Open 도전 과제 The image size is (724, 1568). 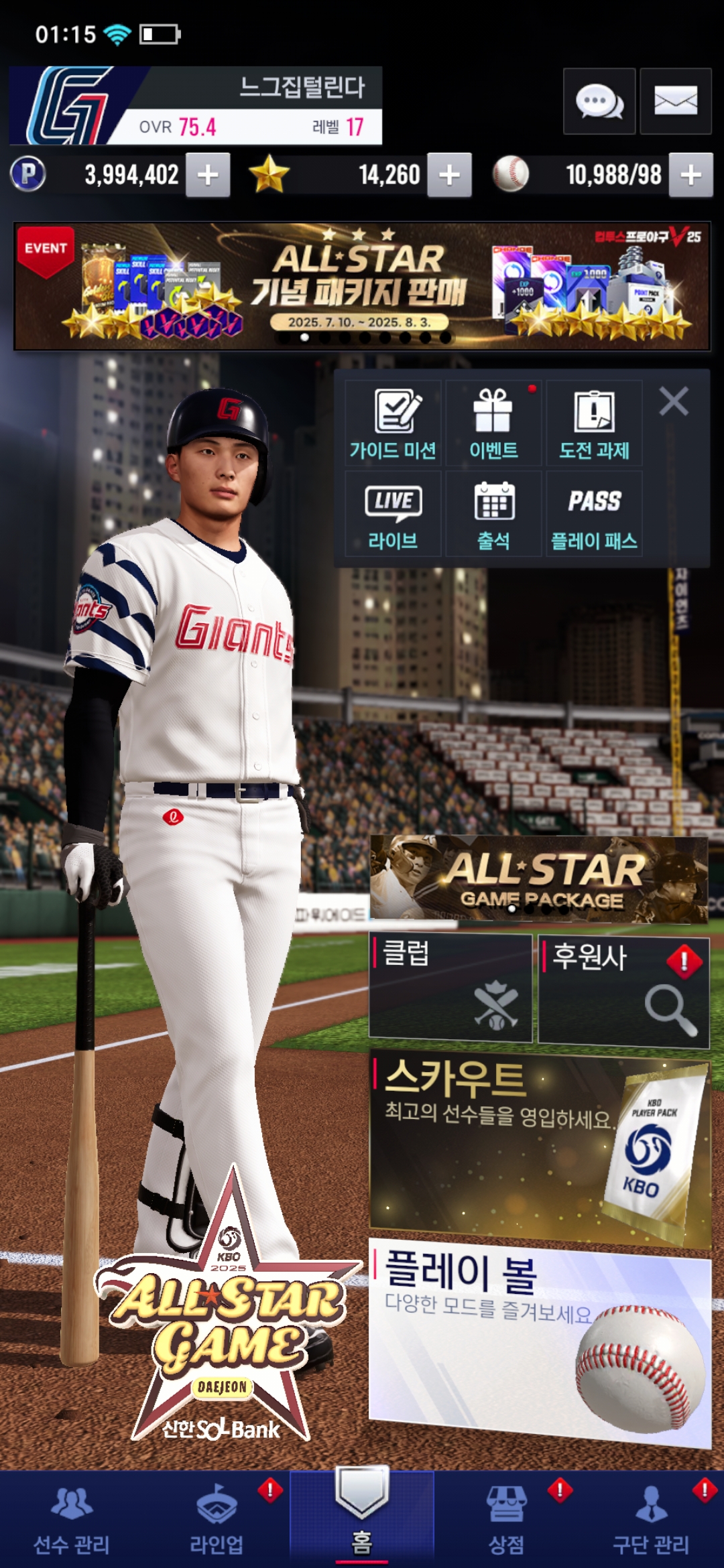click(x=594, y=423)
